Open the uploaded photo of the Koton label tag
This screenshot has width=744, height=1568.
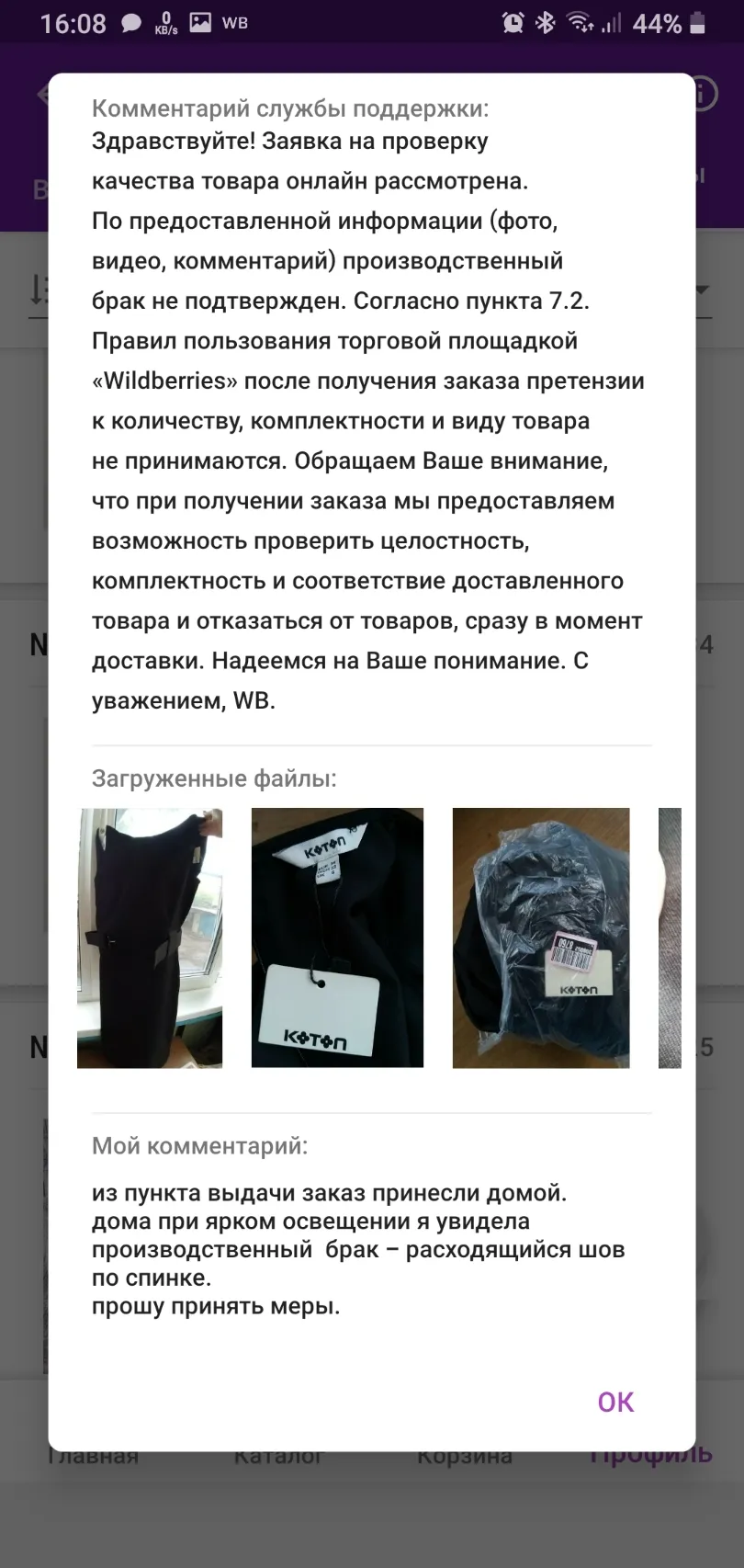[338, 938]
